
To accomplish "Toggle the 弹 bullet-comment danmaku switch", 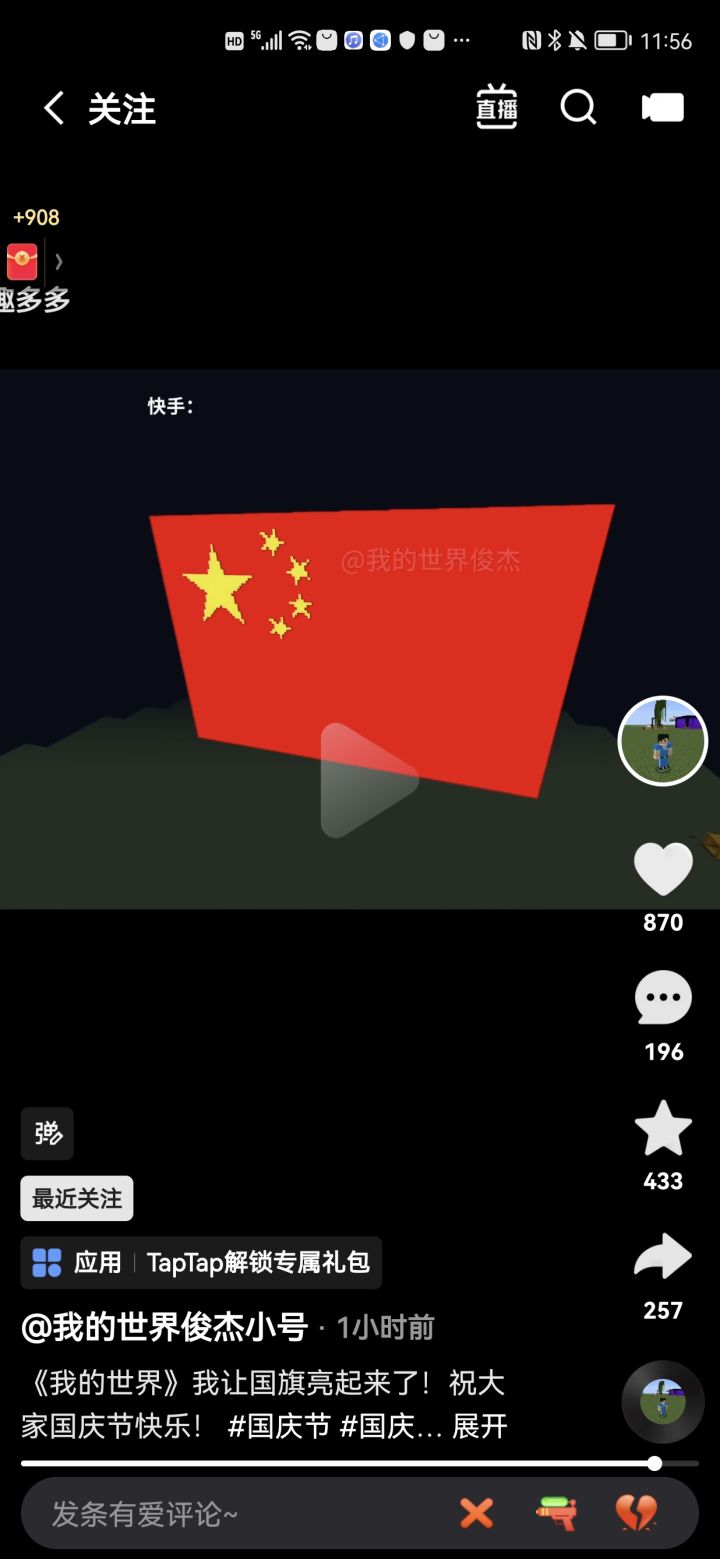I will coord(47,1134).
